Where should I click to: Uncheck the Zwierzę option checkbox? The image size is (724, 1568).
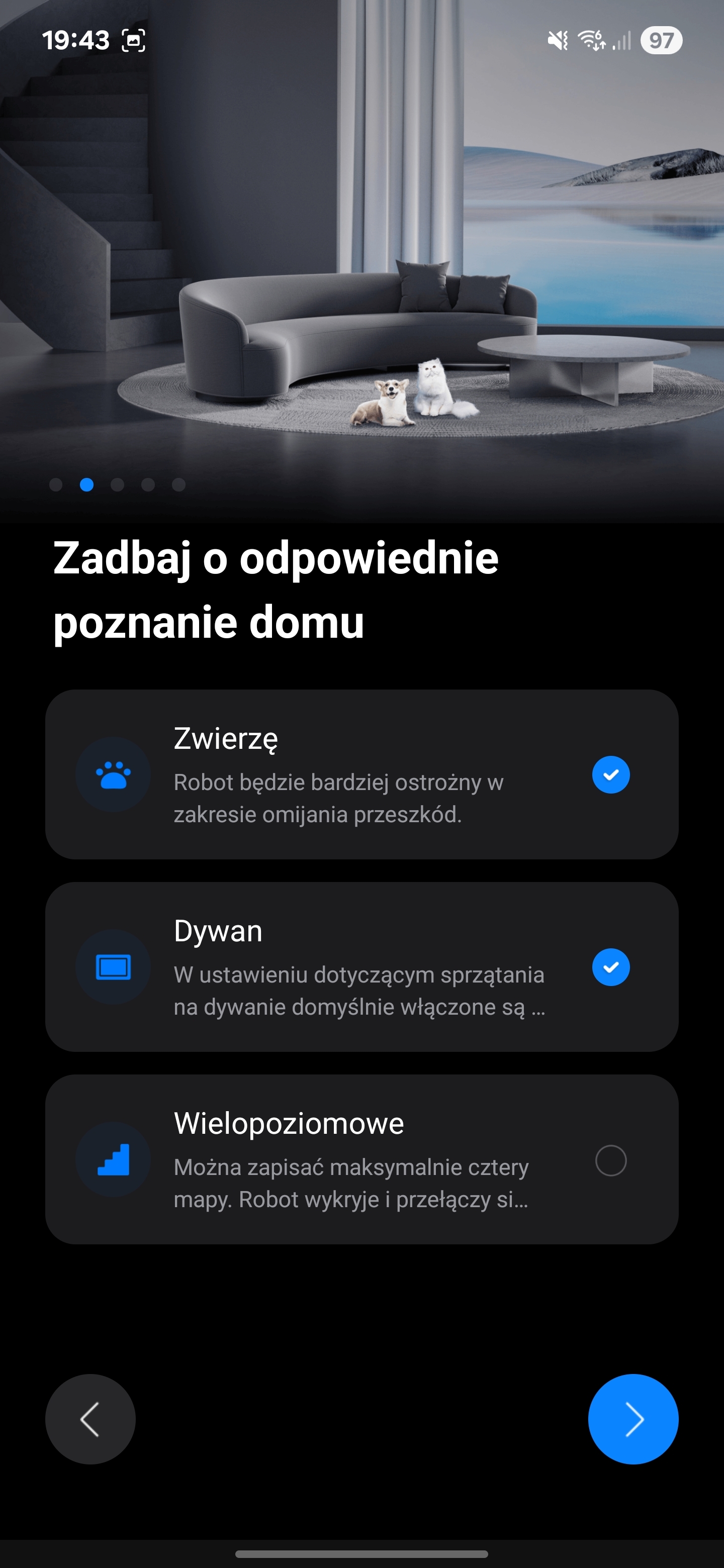(x=611, y=774)
